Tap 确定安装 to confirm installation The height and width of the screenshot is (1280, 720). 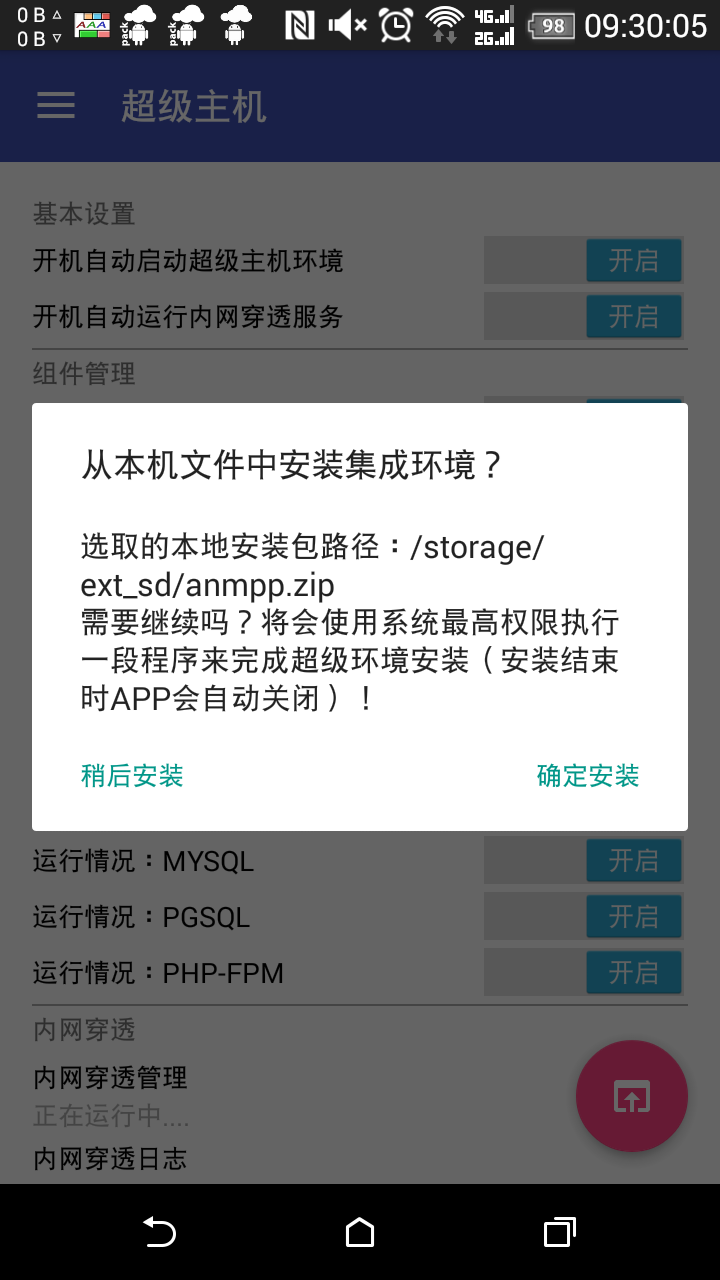tap(588, 776)
